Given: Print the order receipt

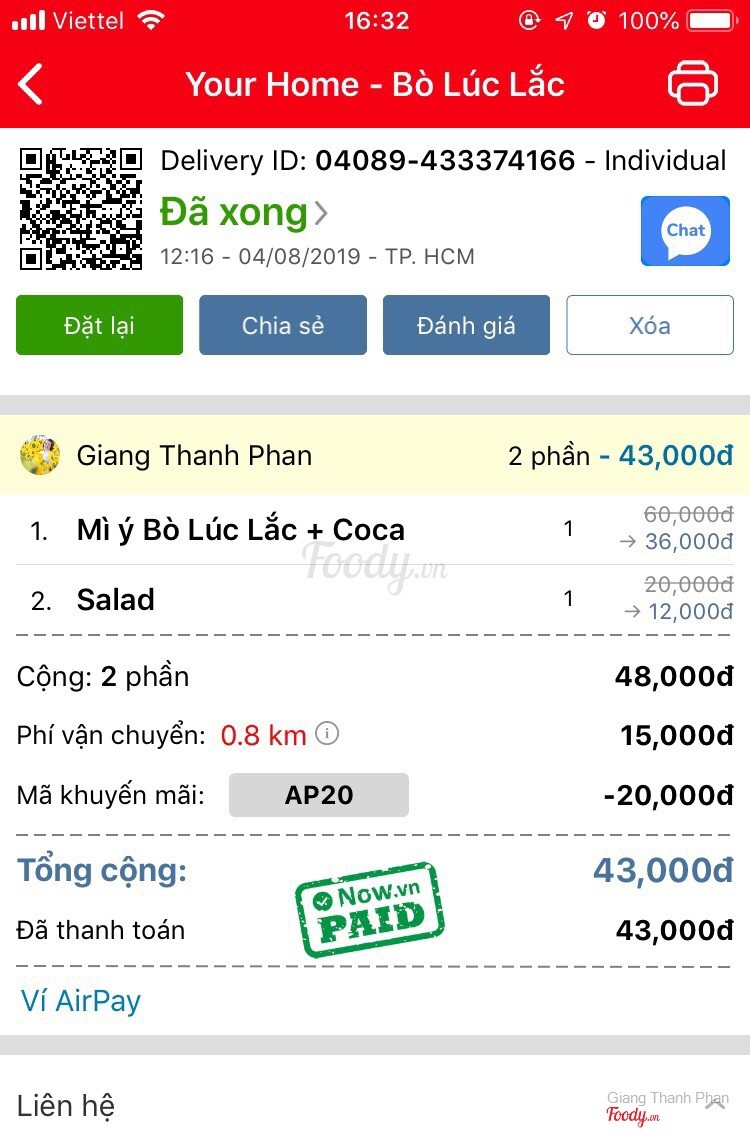Looking at the screenshot, I should pyautogui.click(x=692, y=83).
